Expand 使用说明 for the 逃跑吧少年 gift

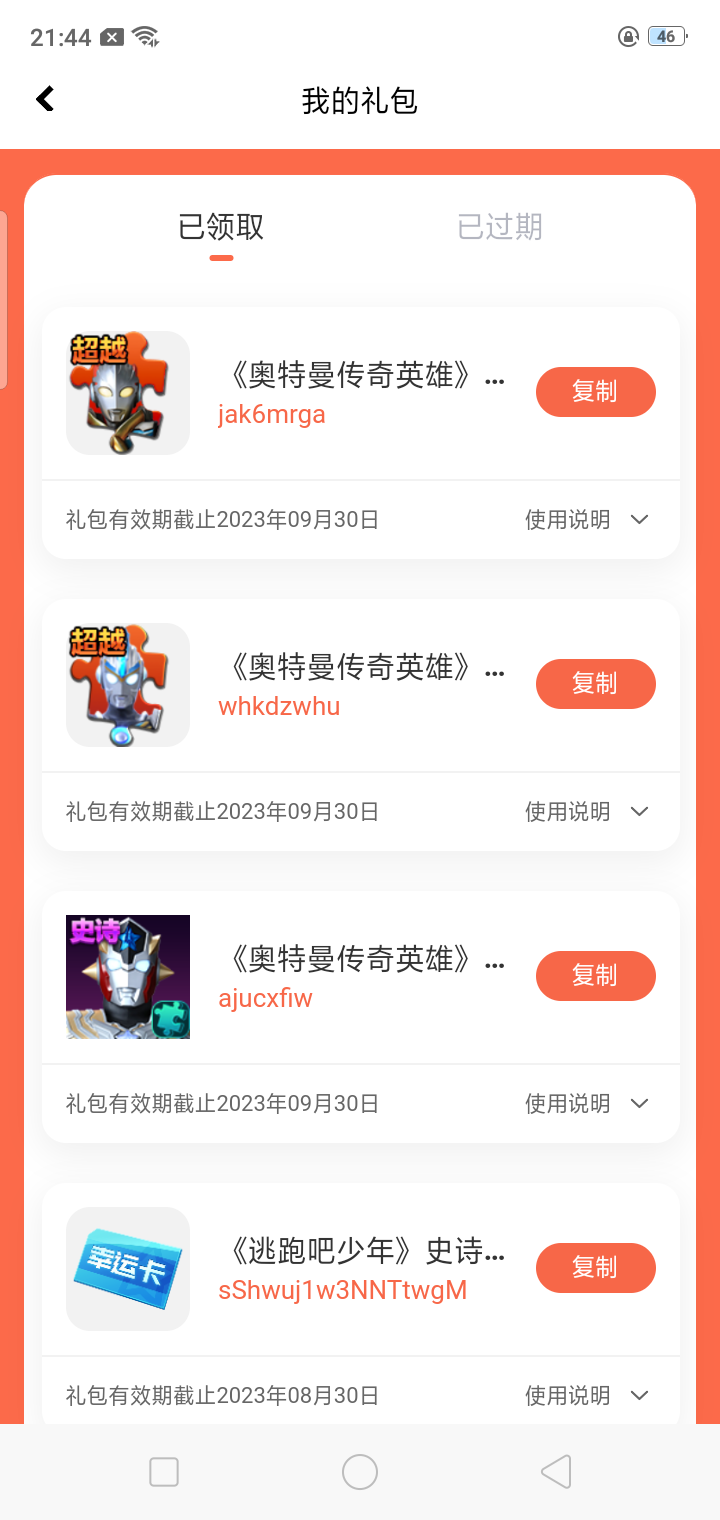pos(587,1396)
